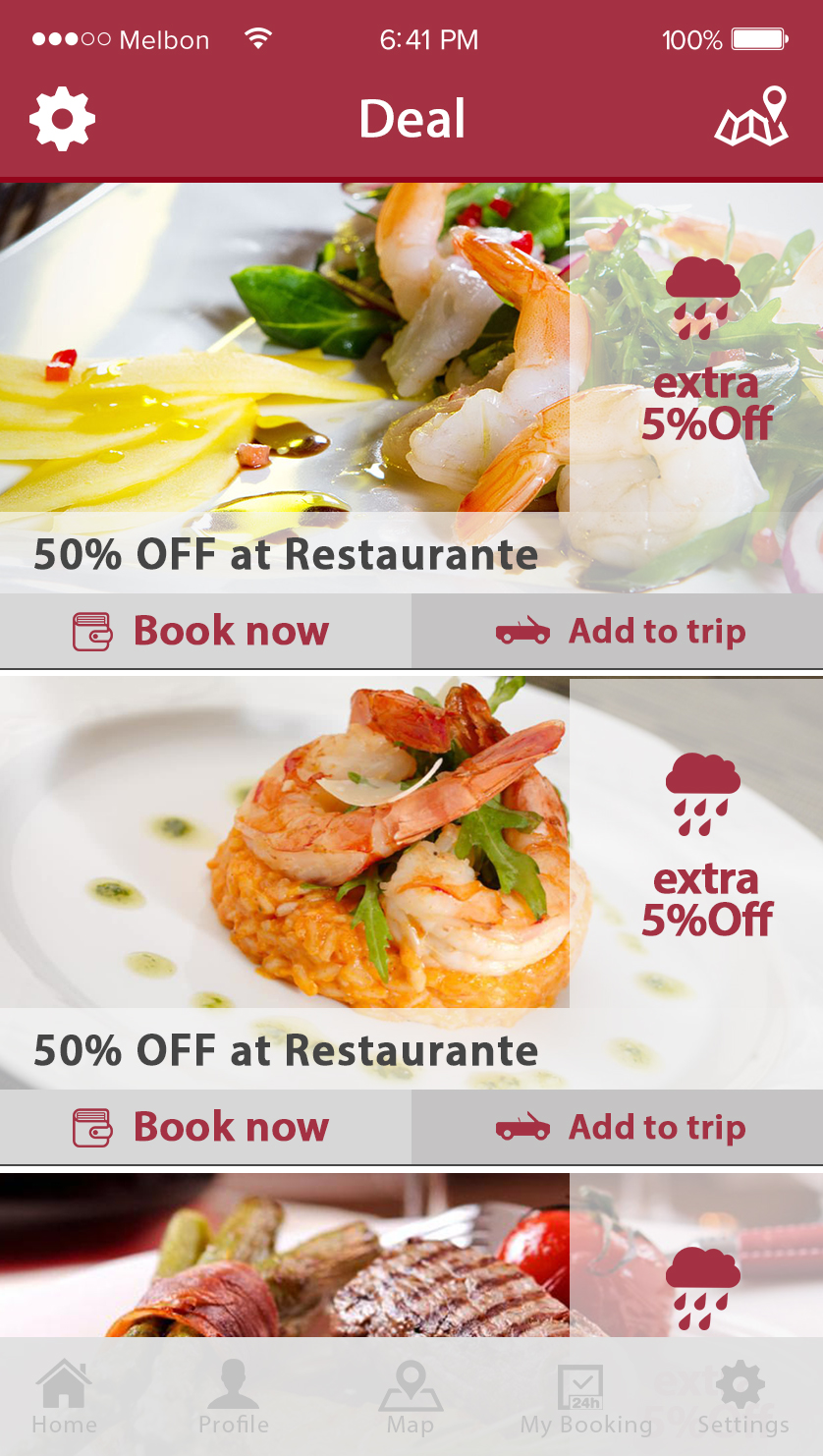823x1456 pixels.
Task: Select the Settings tab in bottom bar
Action: pyautogui.click(x=742, y=1397)
